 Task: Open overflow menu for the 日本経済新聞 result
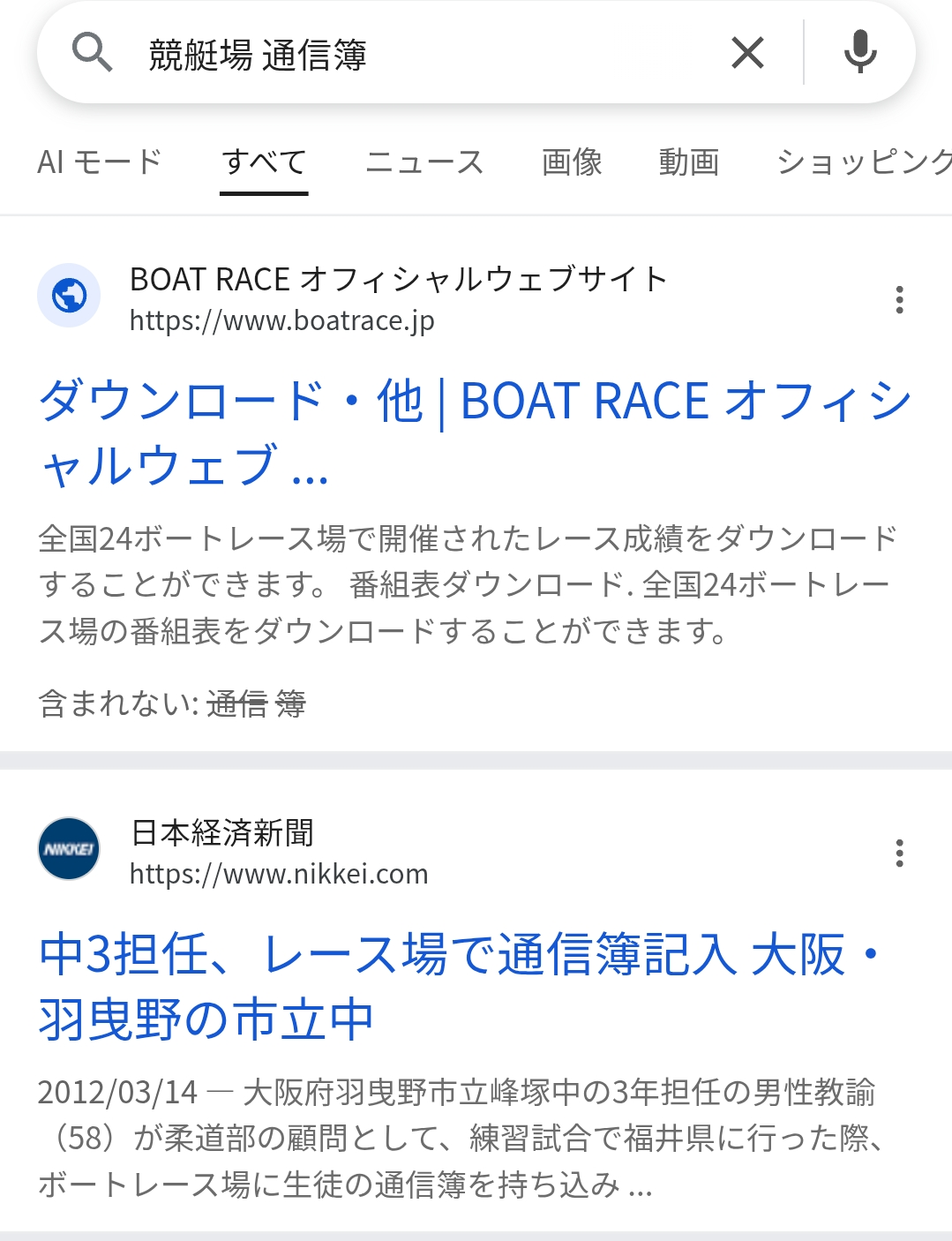(899, 854)
